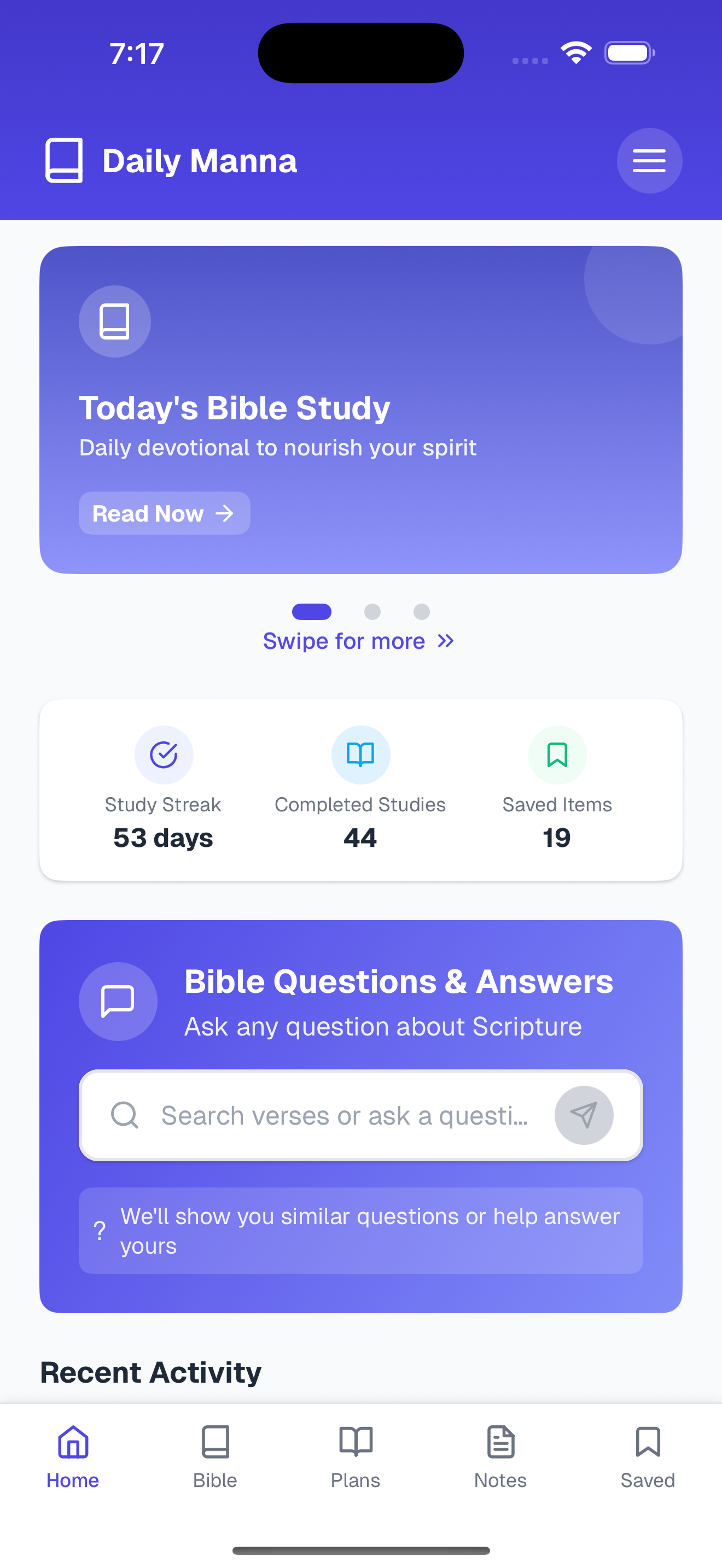Screen dimensions: 722x1568
Task: Switch to the Bible tab
Action: pos(215,1456)
